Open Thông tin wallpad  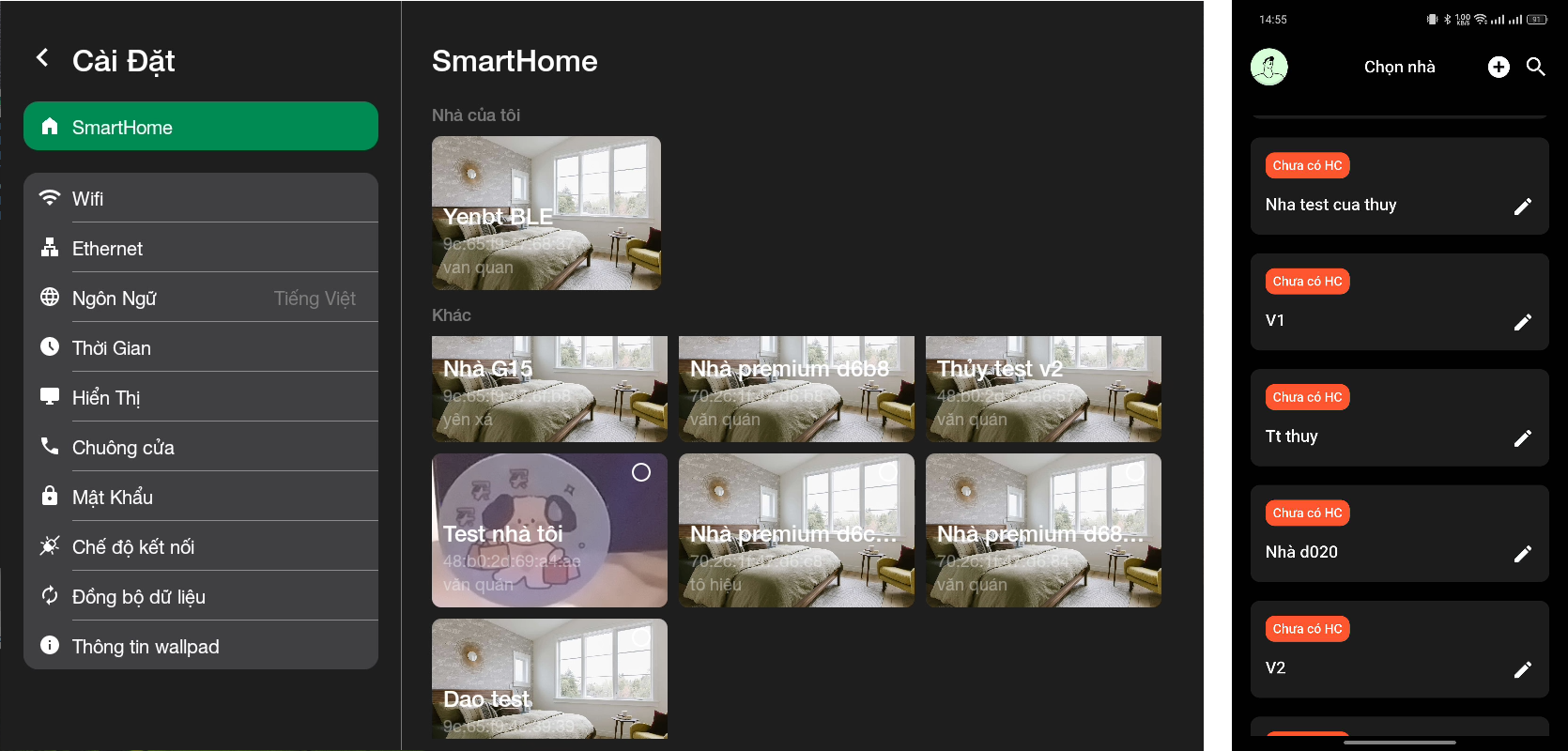pos(200,646)
